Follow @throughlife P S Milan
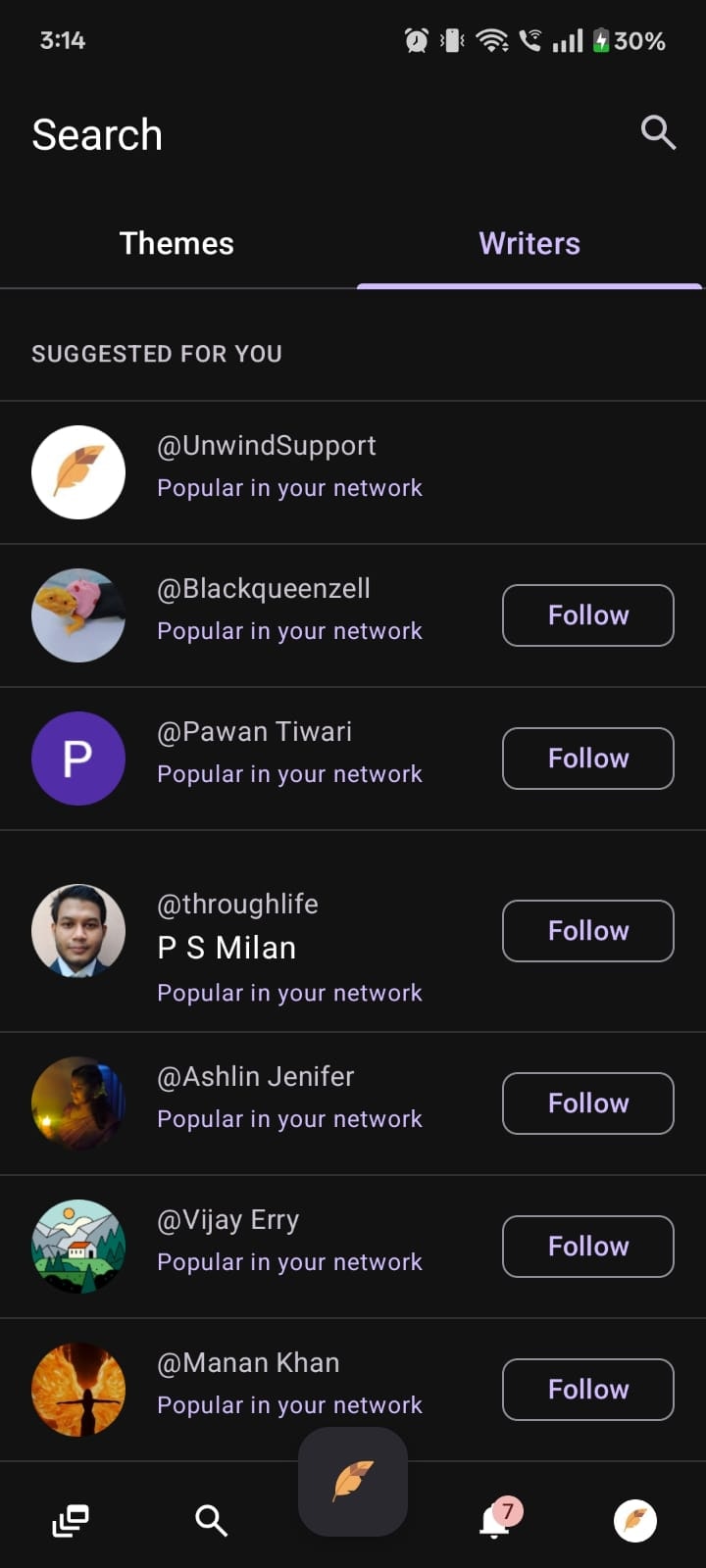Screen dimensions: 706x1568 click(587, 931)
